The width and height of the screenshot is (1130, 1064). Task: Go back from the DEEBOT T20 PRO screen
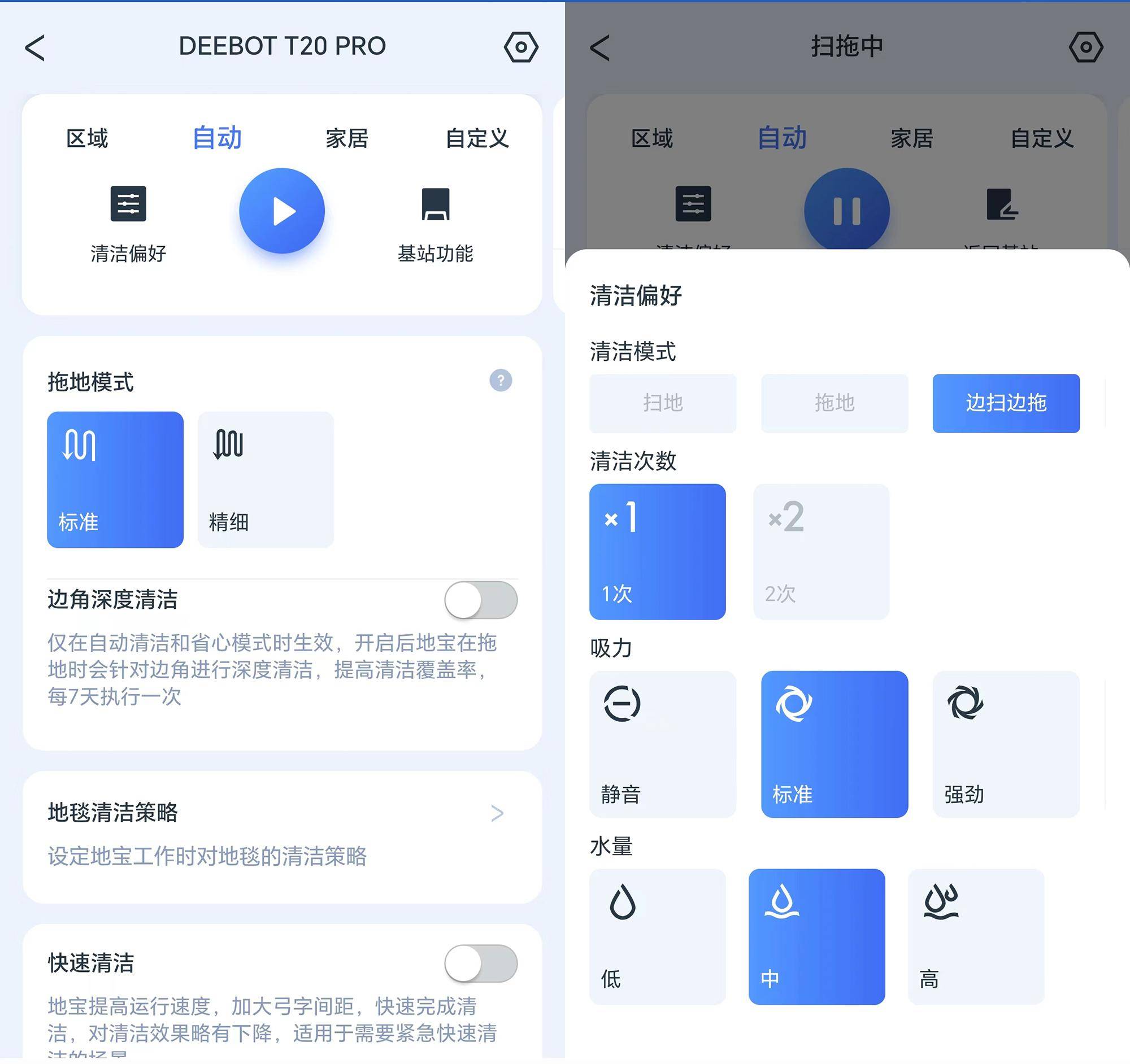tap(34, 47)
